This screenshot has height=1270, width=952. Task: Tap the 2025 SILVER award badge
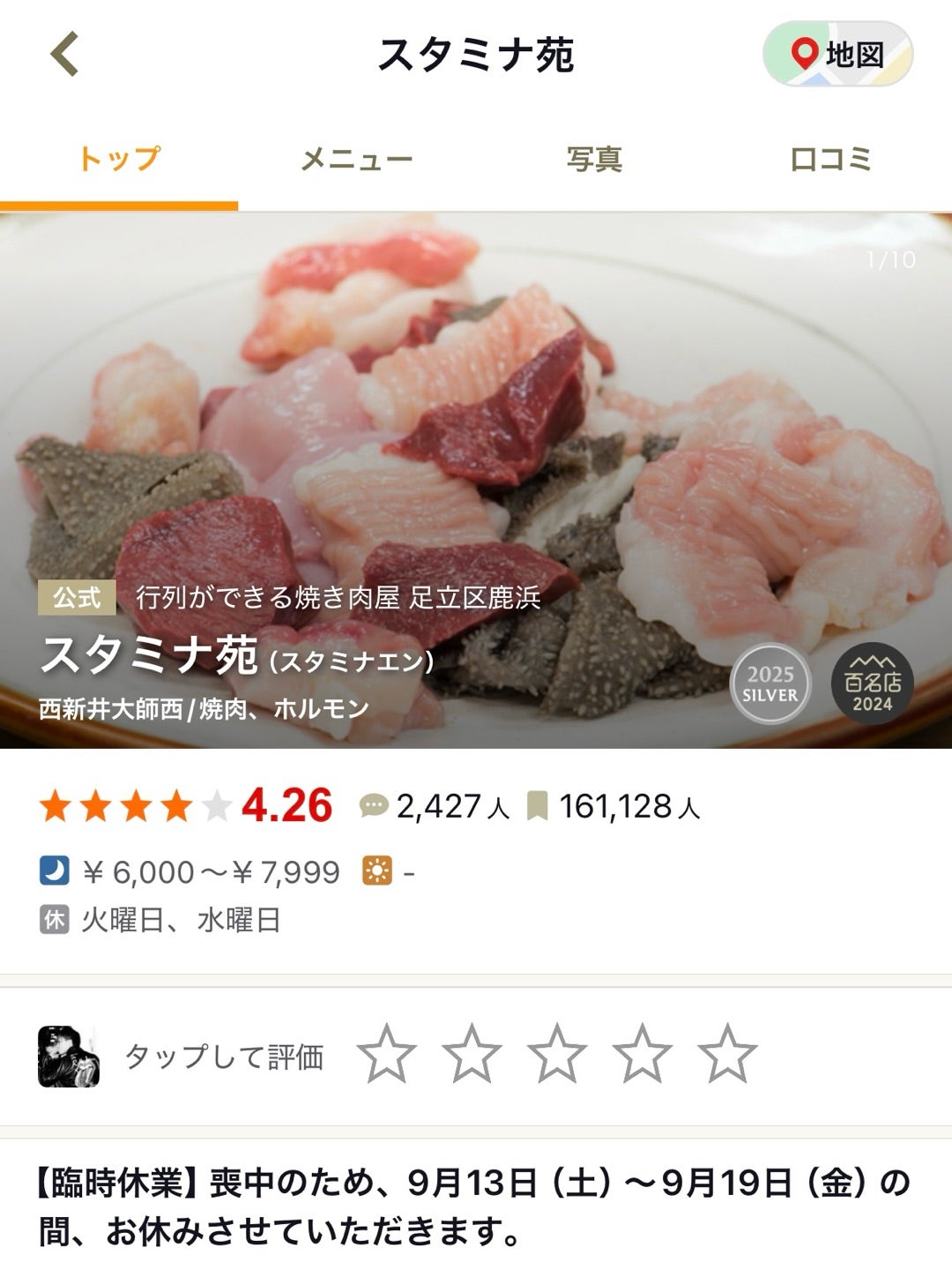tap(770, 684)
